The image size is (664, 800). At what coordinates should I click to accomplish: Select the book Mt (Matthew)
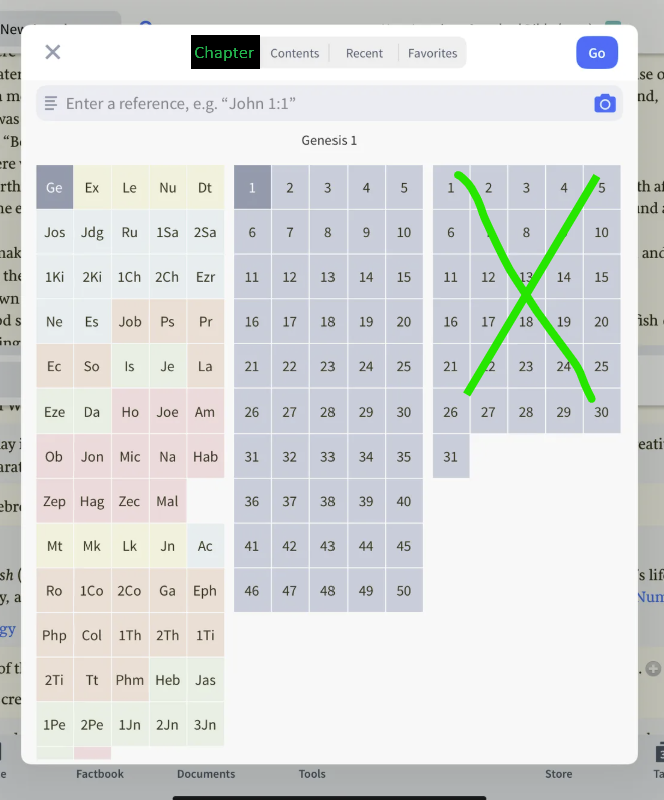click(x=55, y=546)
